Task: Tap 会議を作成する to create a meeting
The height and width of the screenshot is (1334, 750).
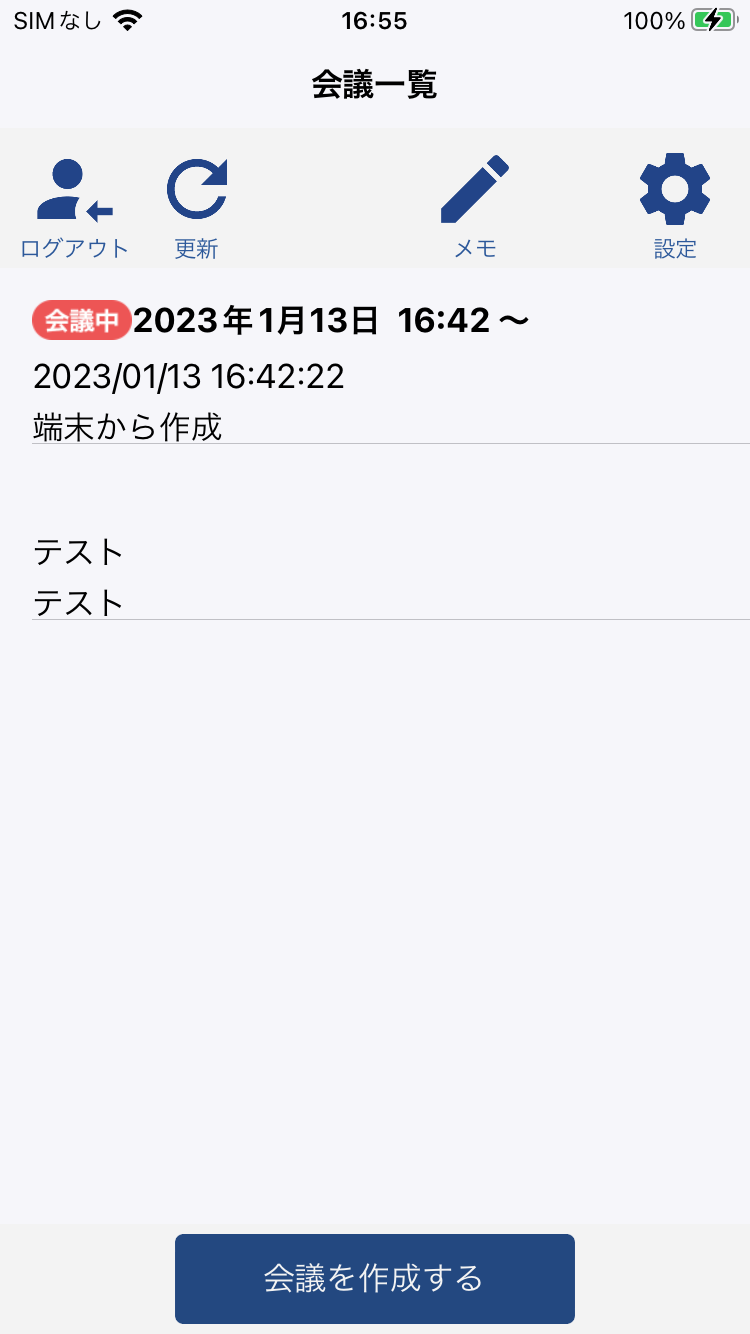Action: click(x=375, y=1278)
